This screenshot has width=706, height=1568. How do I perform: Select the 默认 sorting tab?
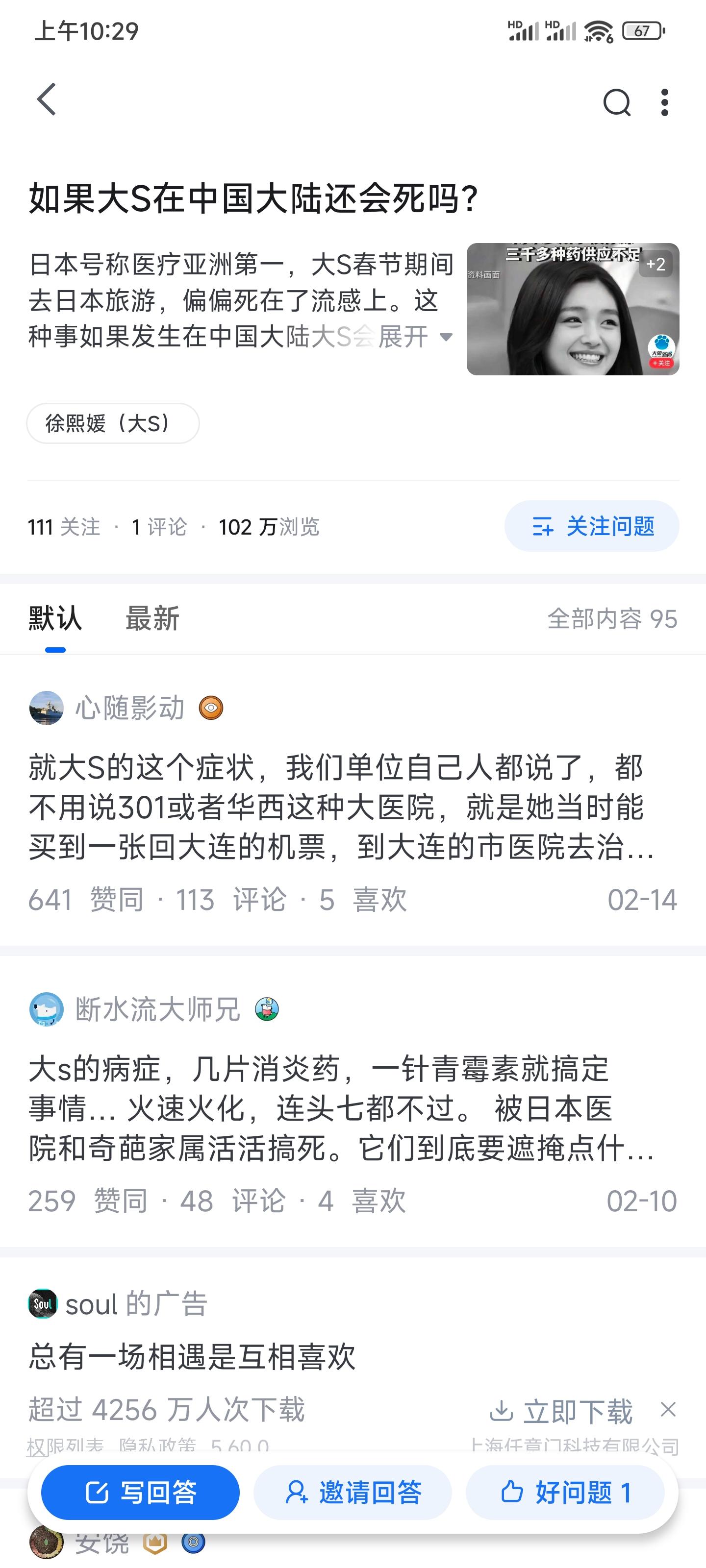coord(55,619)
